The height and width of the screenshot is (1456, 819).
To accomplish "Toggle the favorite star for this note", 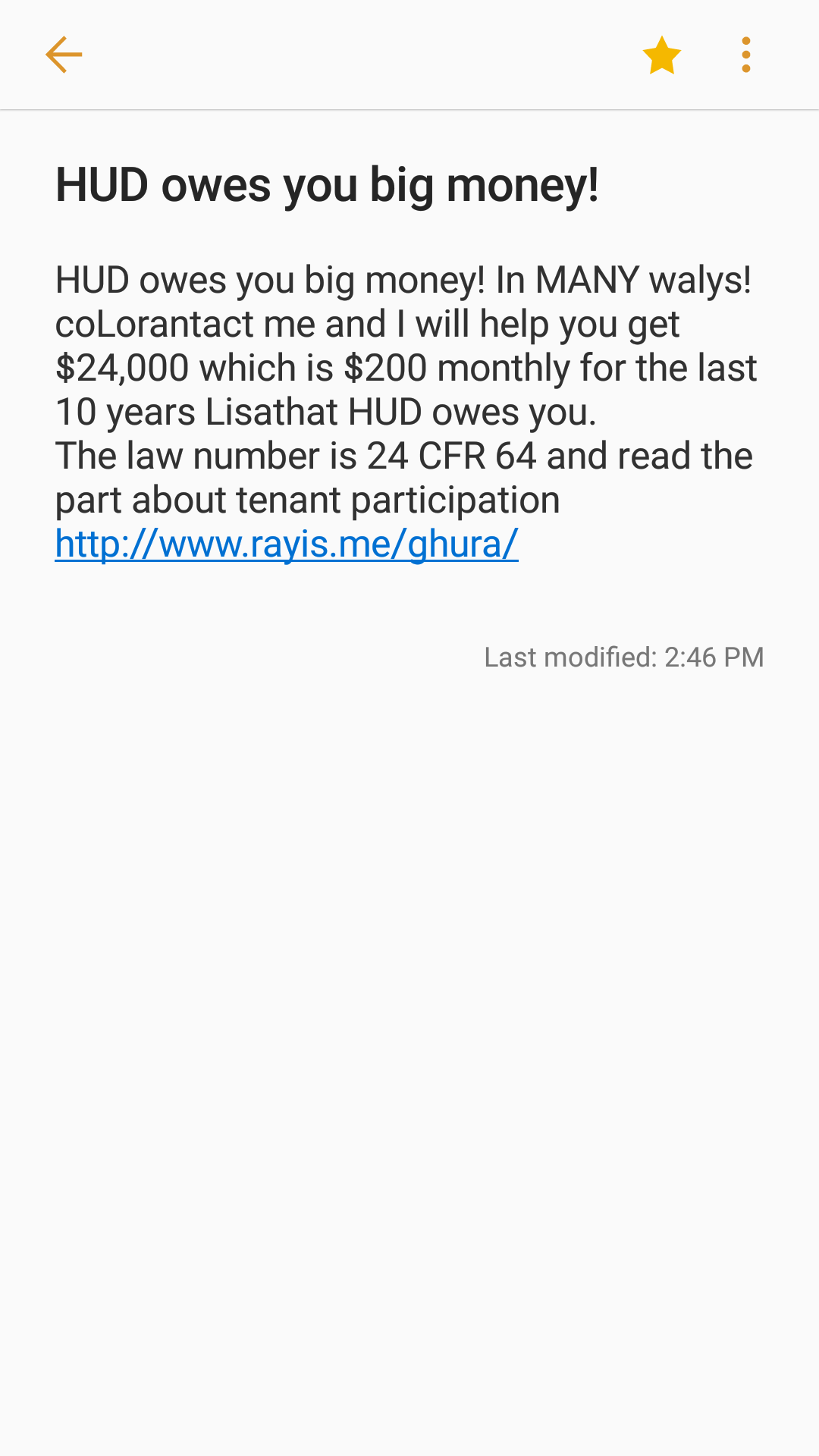I will [661, 55].
